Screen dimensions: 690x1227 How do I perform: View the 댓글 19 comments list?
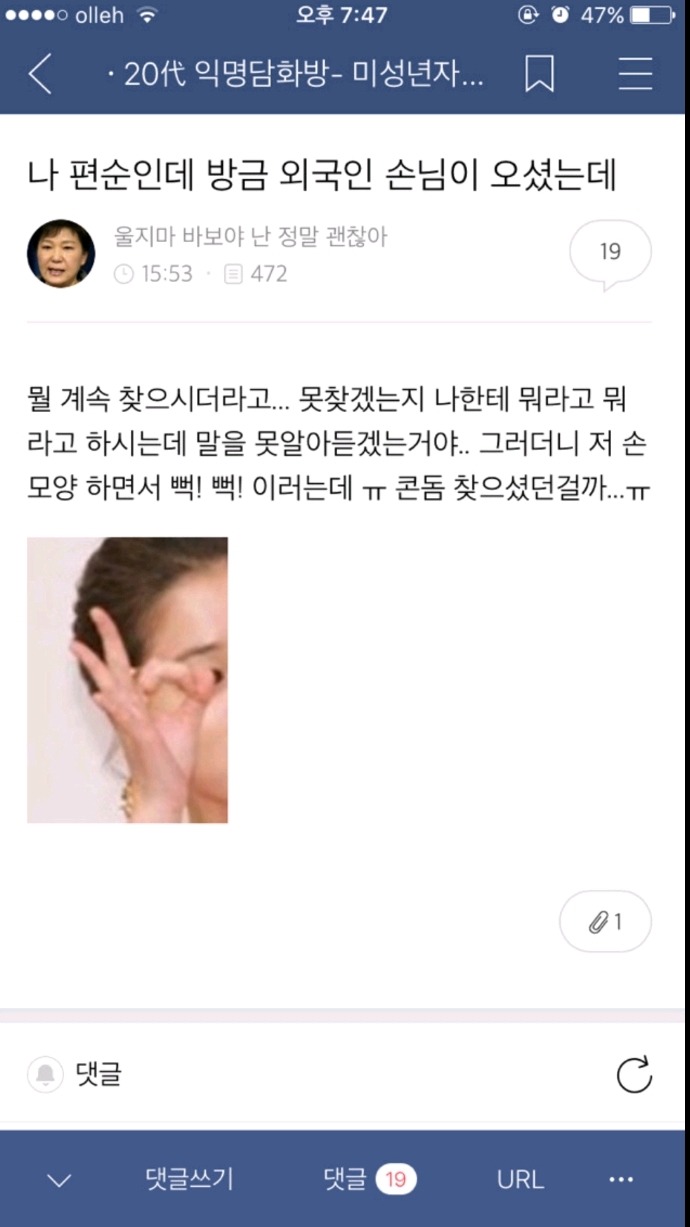[x=369, y=1179]
